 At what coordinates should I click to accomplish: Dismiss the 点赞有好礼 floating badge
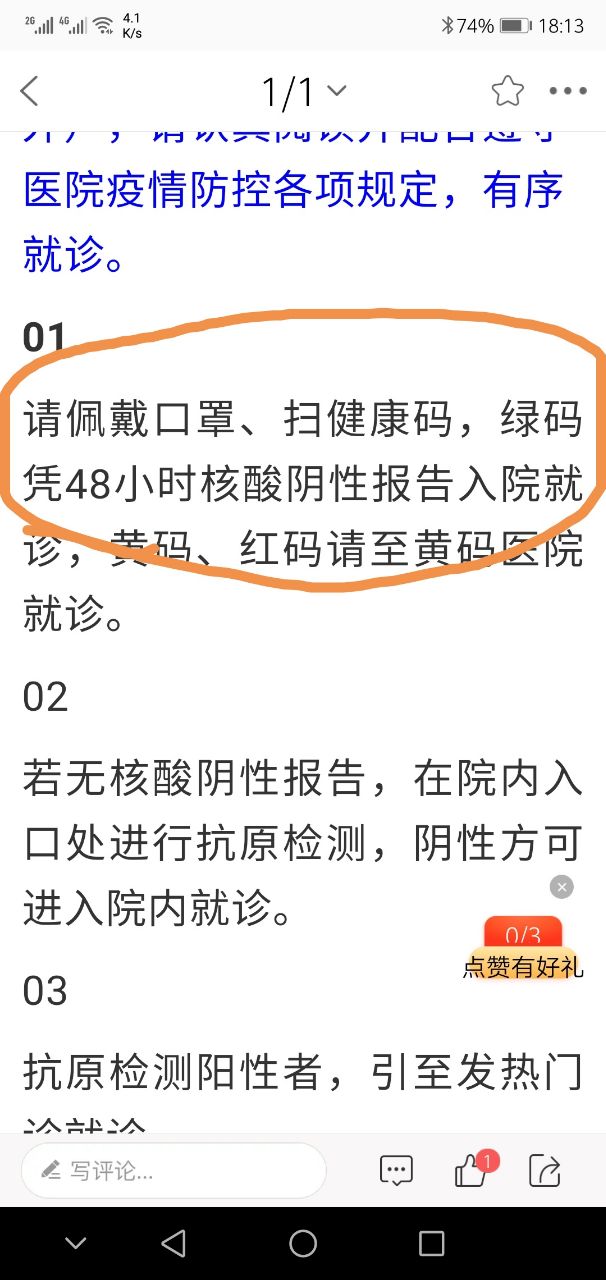point(562,887)
